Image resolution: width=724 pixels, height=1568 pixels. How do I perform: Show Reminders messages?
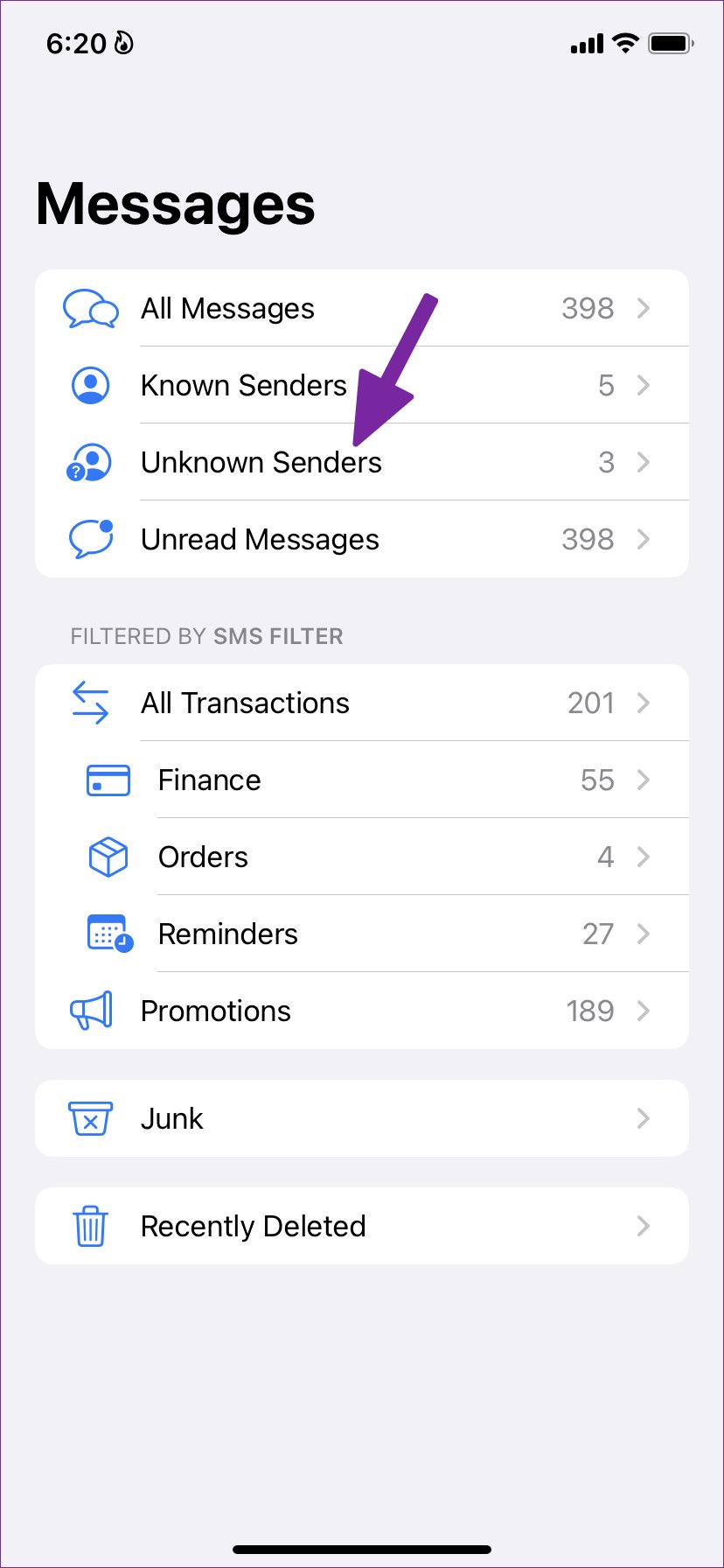tap(361, 934)
